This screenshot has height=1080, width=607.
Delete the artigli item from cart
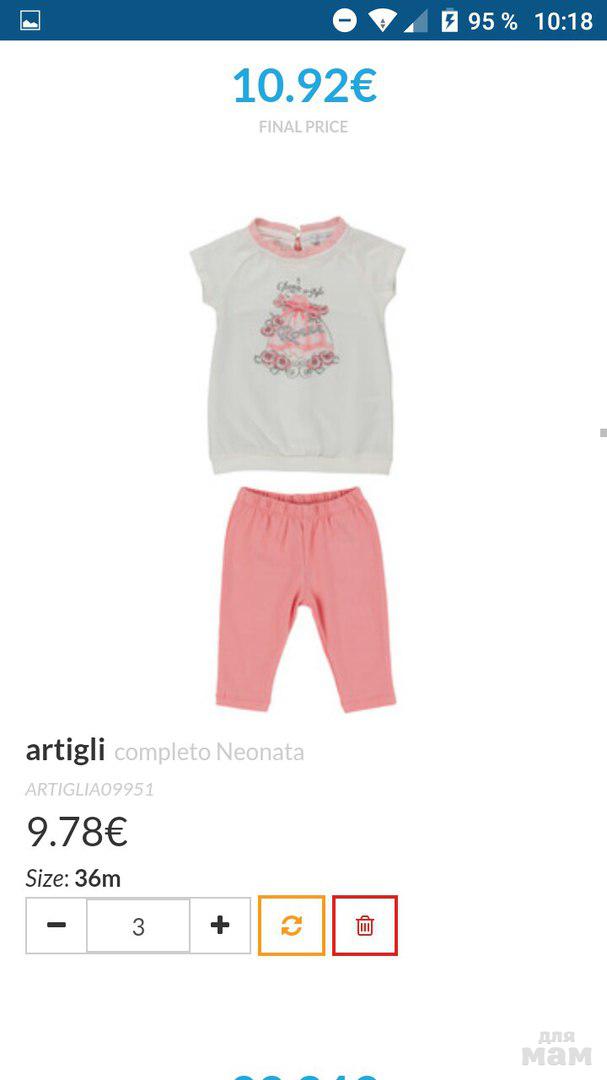coord(365,926)
